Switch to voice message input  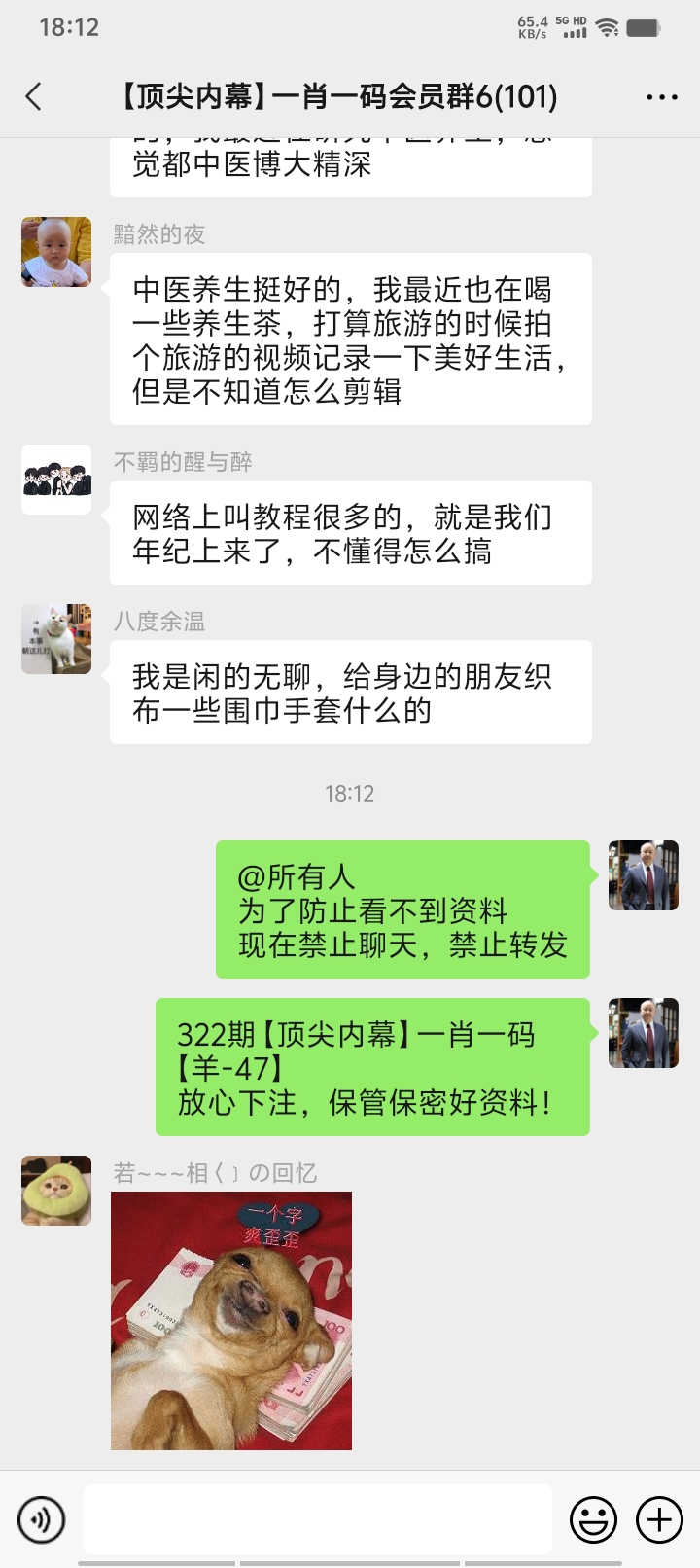(x=42, y=1518)
